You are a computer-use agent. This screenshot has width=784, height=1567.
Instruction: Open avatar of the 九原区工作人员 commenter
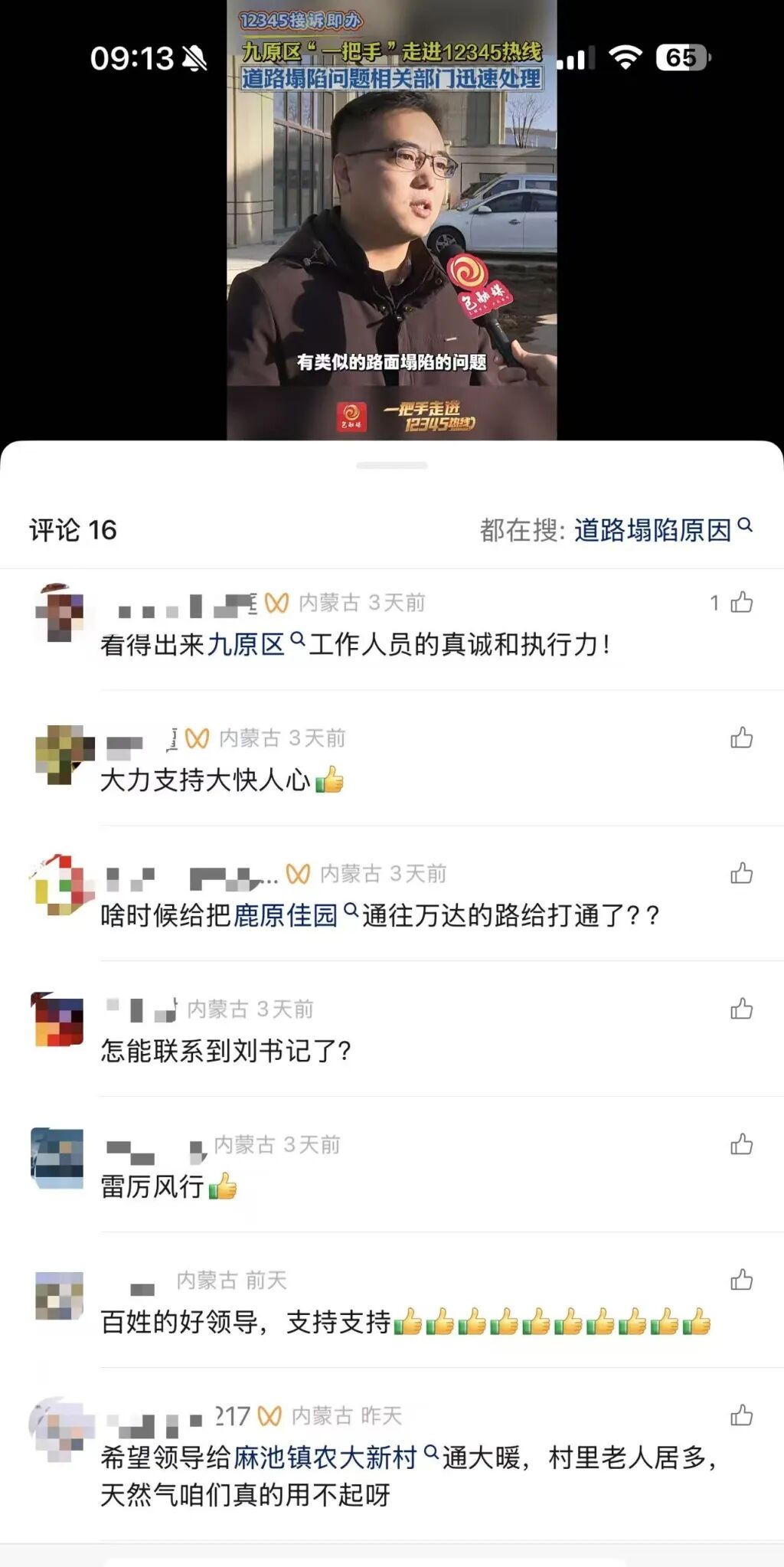[59, 613]
